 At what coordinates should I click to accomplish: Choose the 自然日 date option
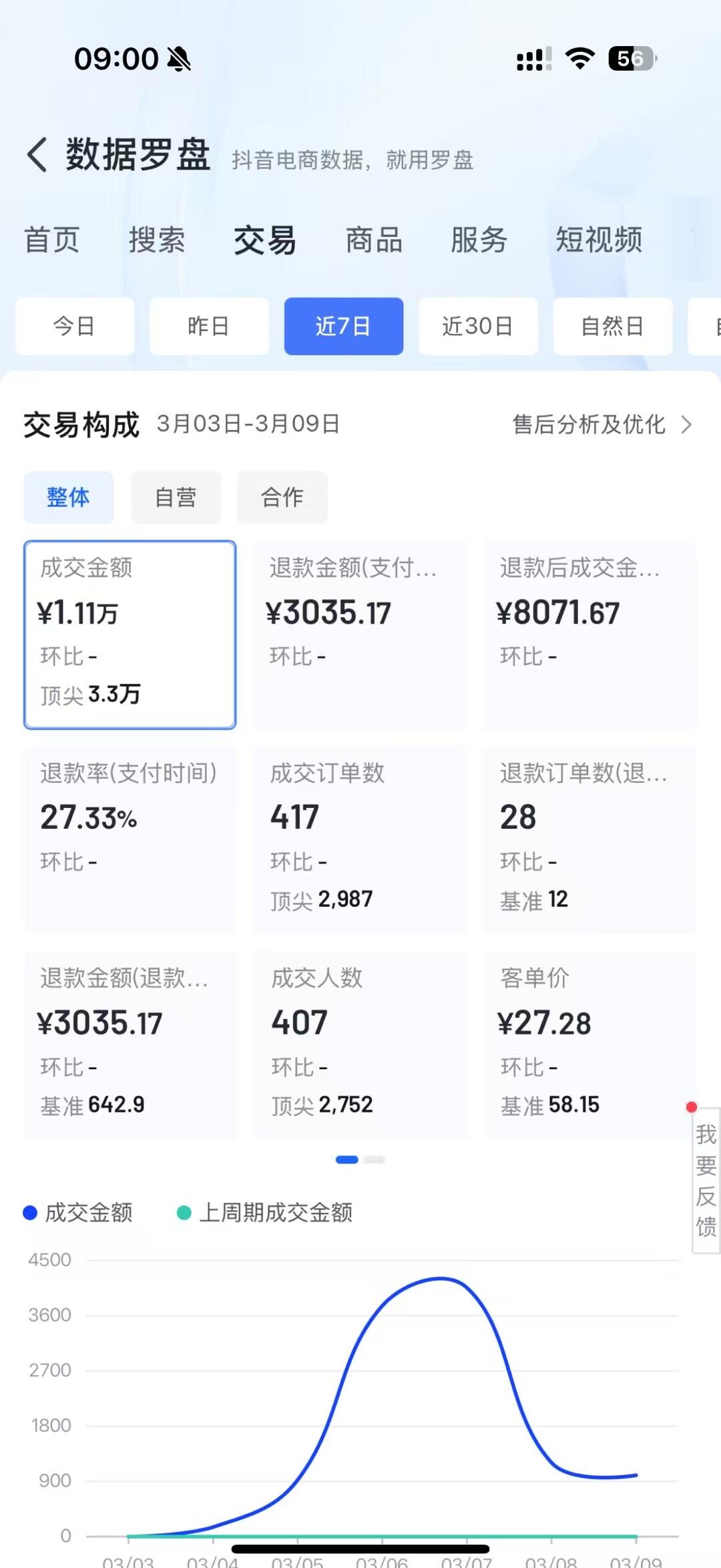tap(612, 327)
